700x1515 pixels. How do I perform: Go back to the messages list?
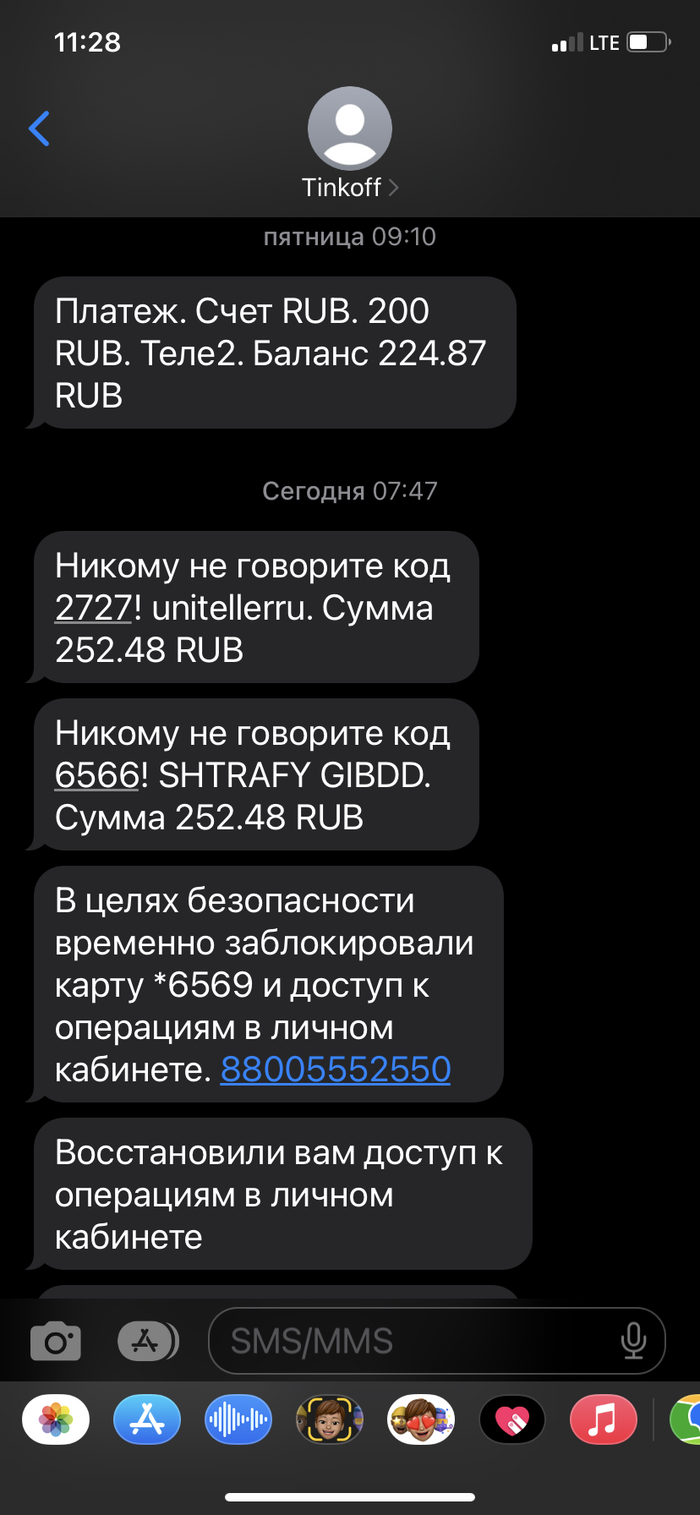pos(39,129)
